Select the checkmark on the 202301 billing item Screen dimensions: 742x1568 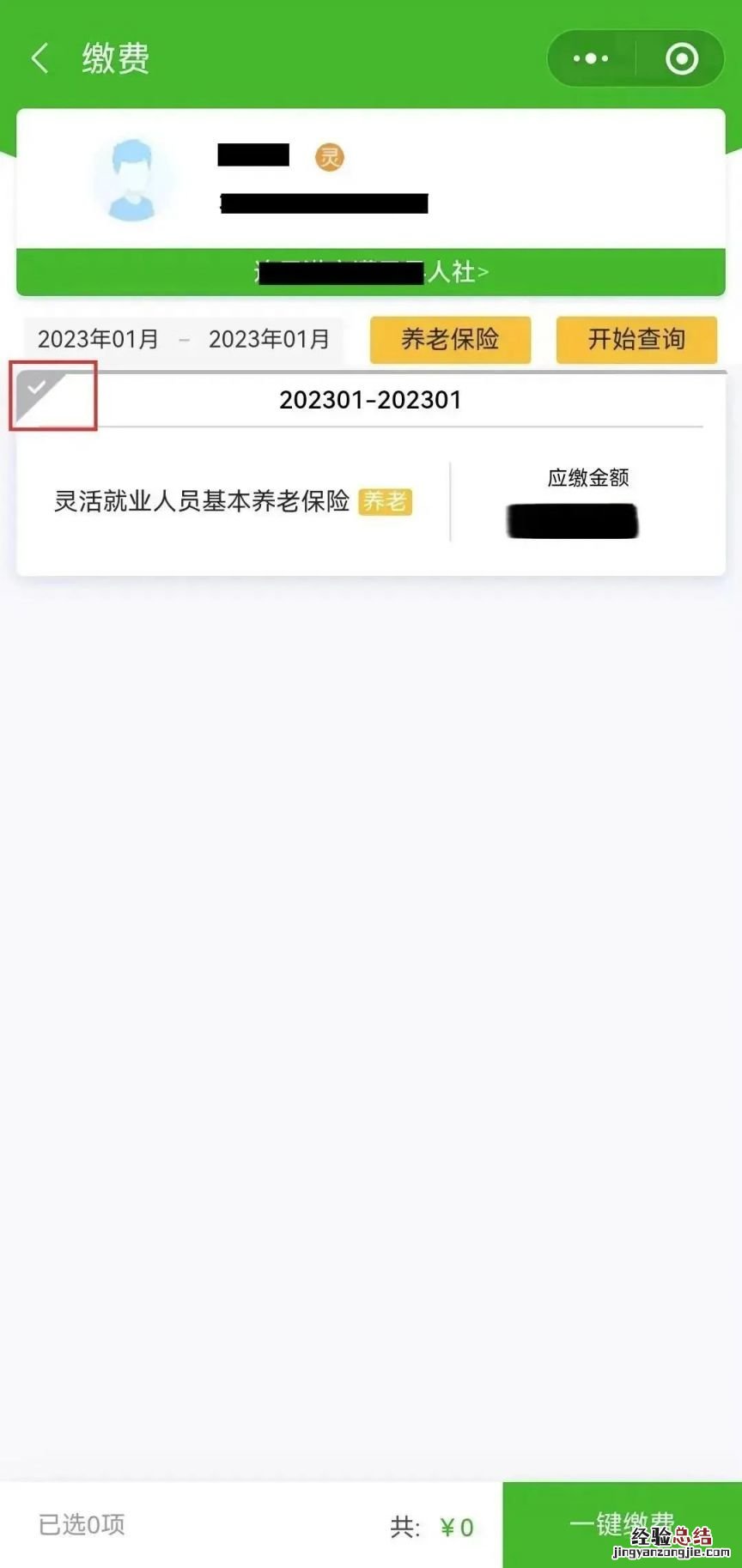coord(40,389)
